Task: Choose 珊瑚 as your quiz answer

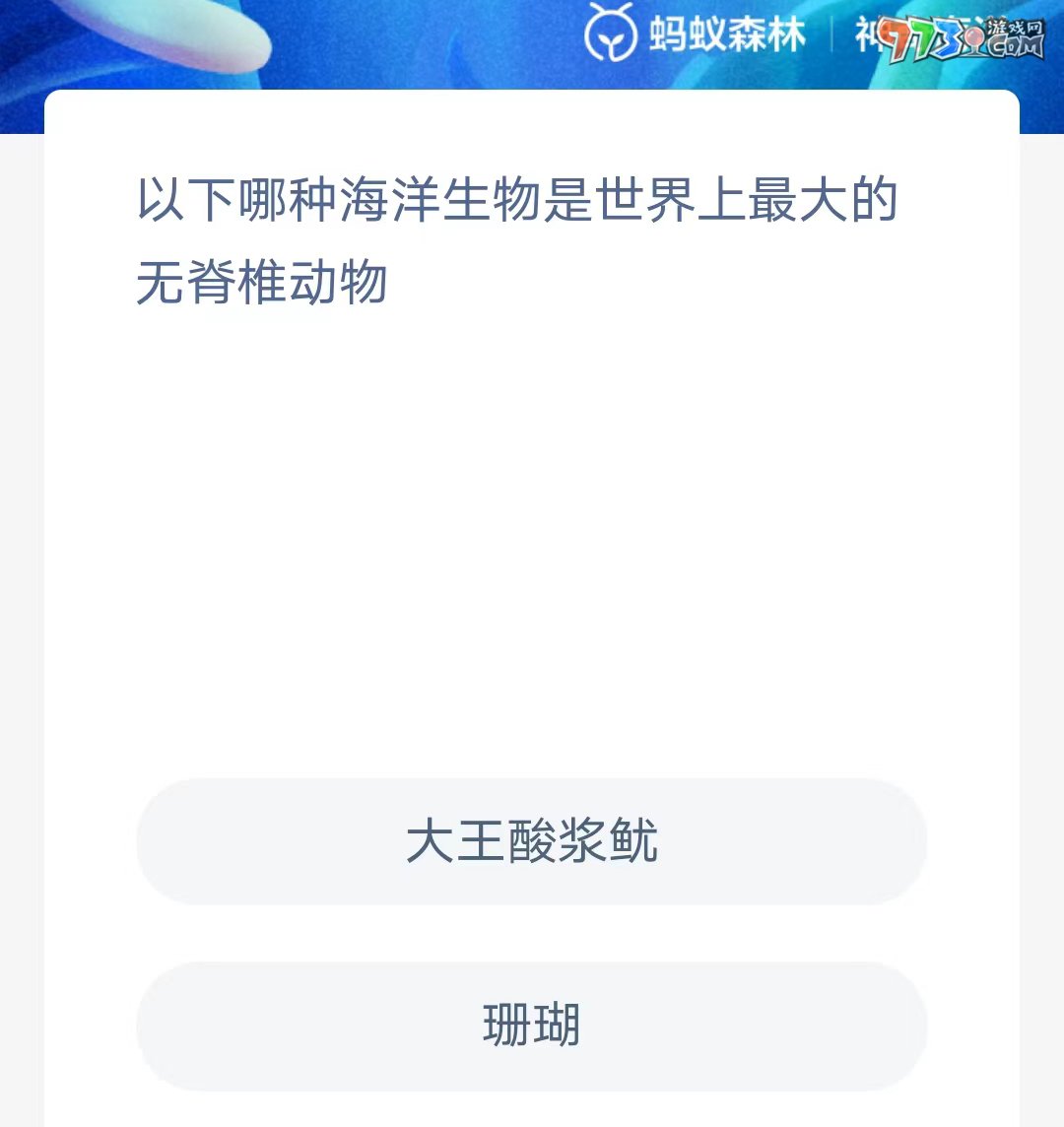Action: point(532,1025)
